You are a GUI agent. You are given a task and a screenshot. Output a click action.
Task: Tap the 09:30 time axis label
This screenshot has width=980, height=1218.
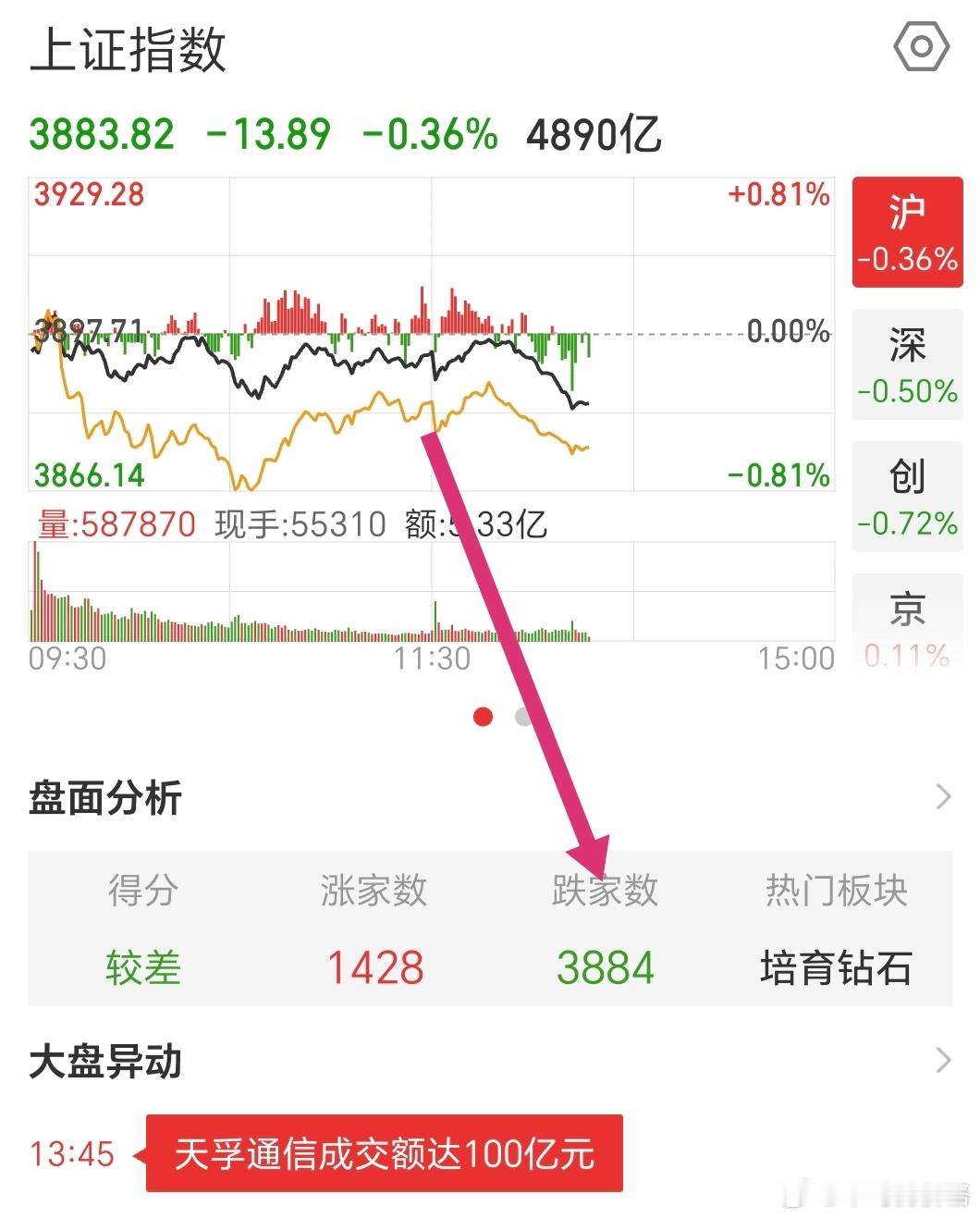pyautogui.click(x=69, y=660)
